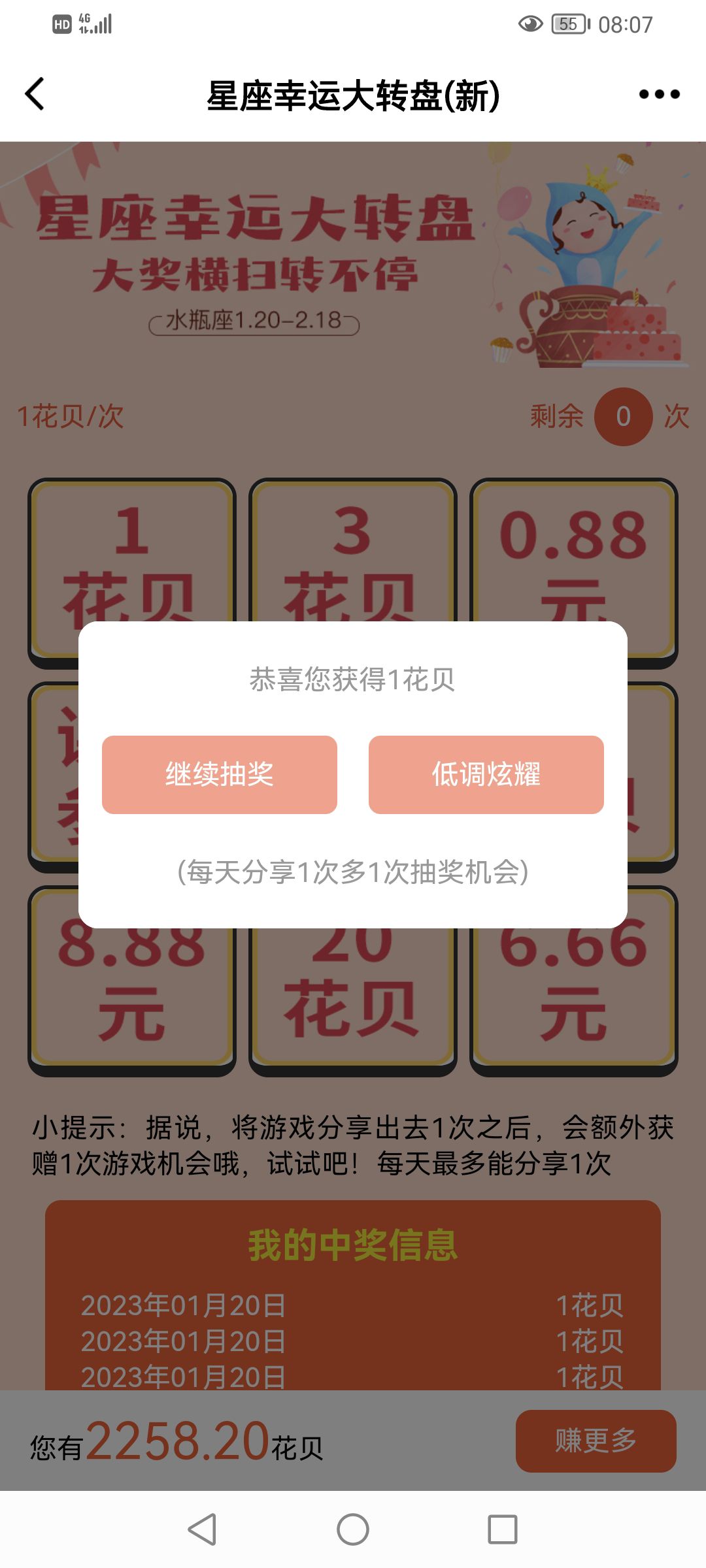Image resolution: width=706 pixels, height=1568 pixels.
Task: Open the three-dot overflow menu
Action: coord(659,95)
